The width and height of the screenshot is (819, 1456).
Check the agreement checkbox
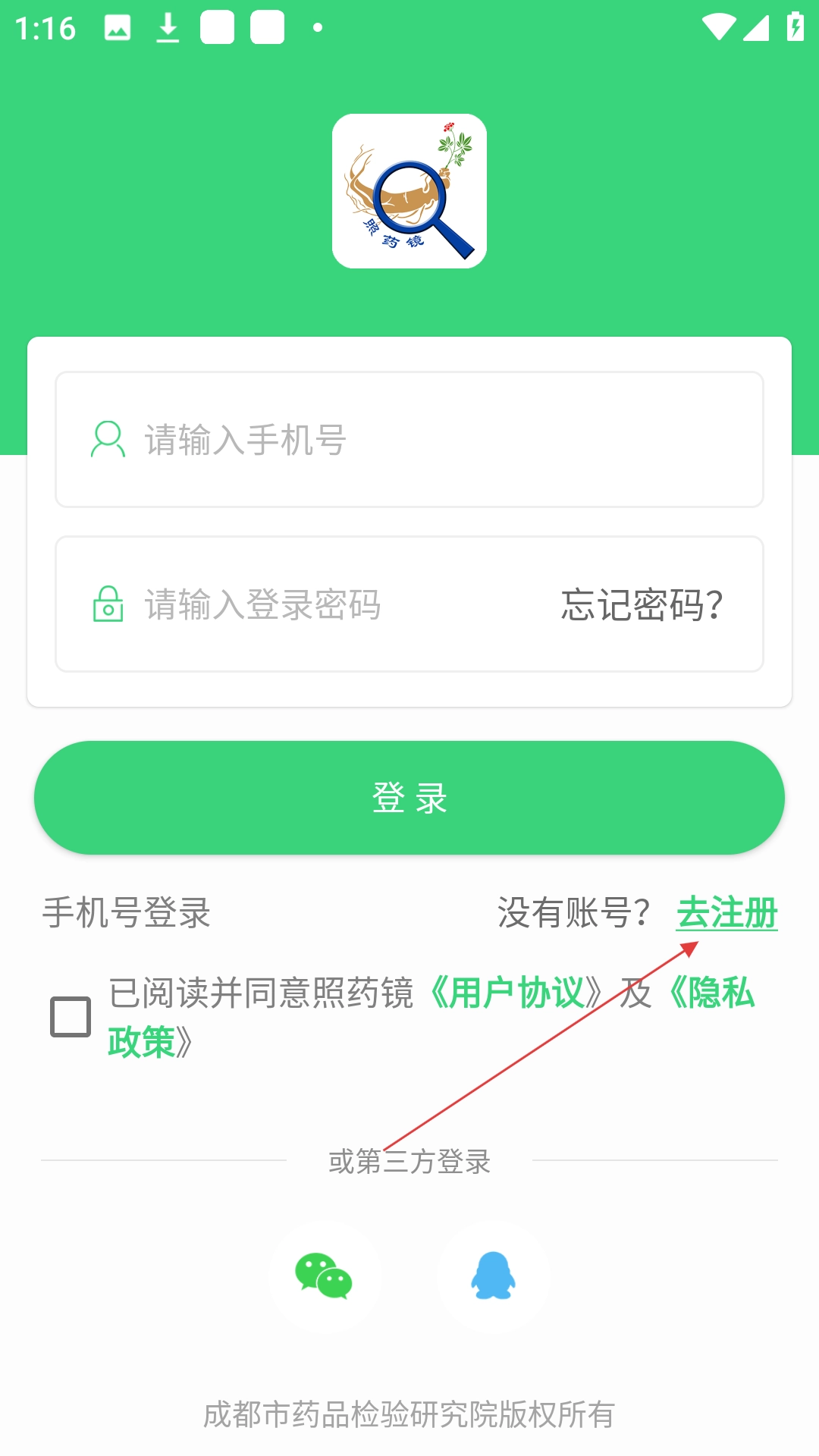[x=71, y=1016]
